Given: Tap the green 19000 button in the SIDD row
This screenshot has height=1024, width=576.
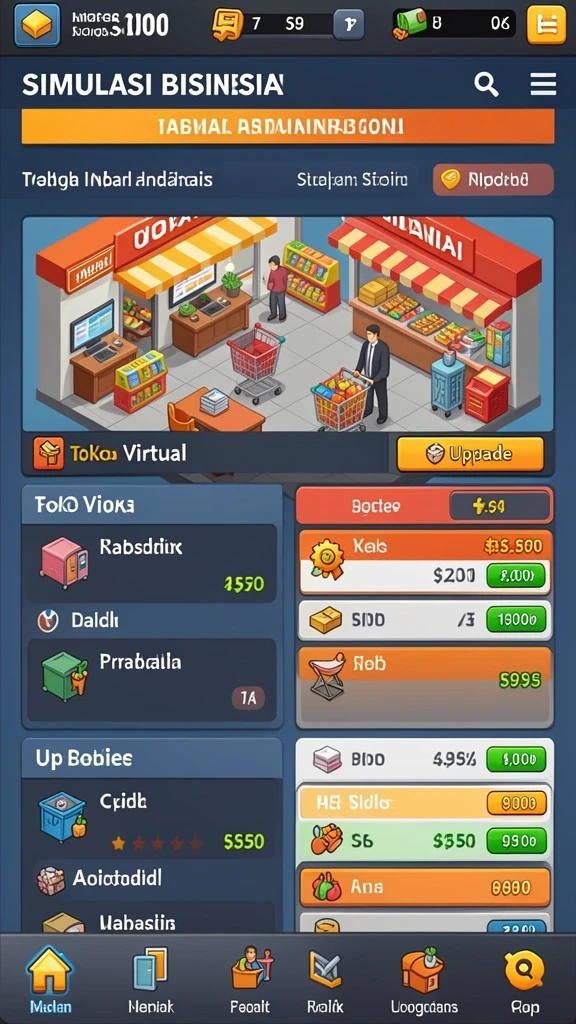Looking at the screenshot, I should click(x=515, y=618).
